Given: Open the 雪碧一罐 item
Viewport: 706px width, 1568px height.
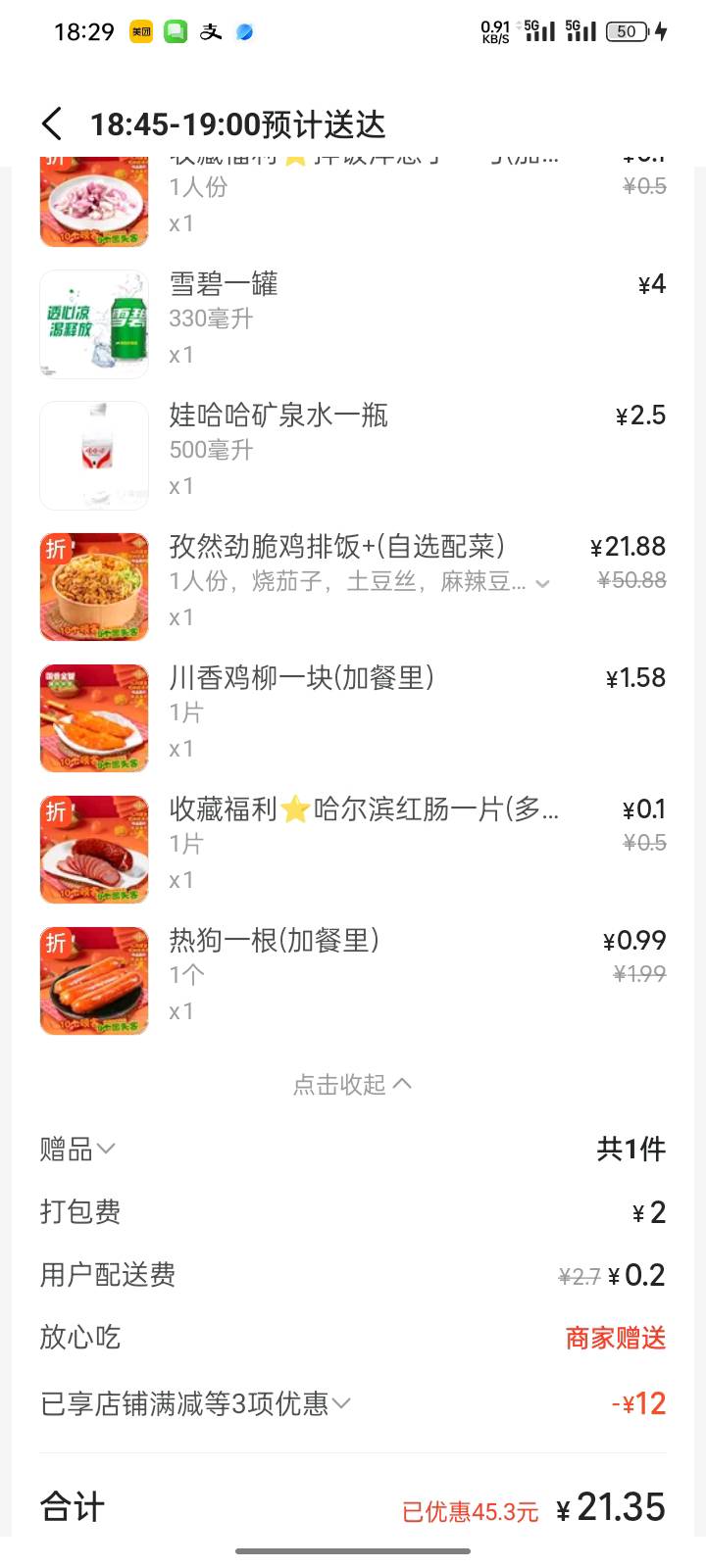Looking at the screenshot, I should pyautogui.click(x=225, y=284).
